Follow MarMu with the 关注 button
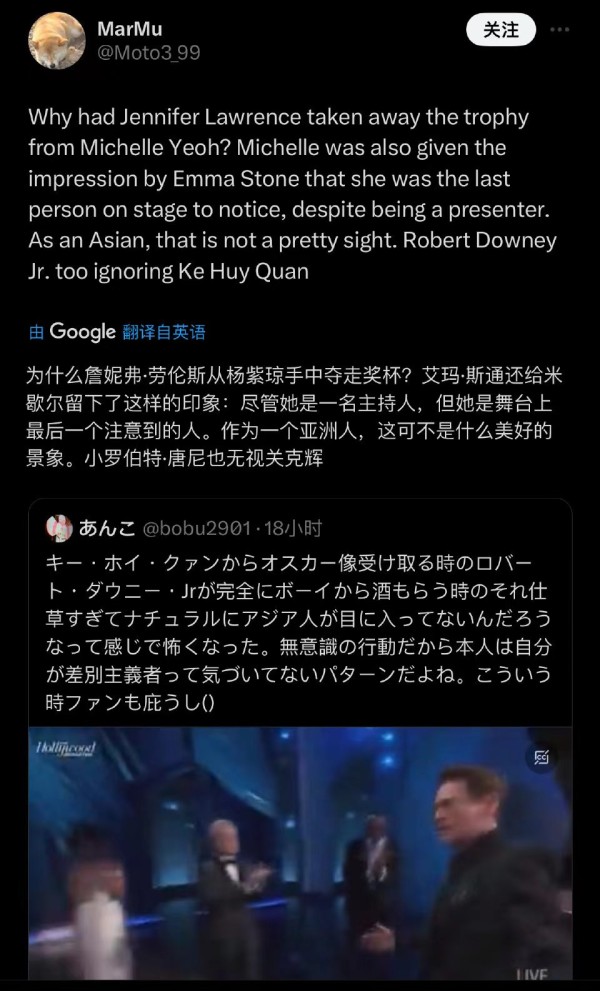This screenshot has height=991, width=600. [x=502, y=30]
